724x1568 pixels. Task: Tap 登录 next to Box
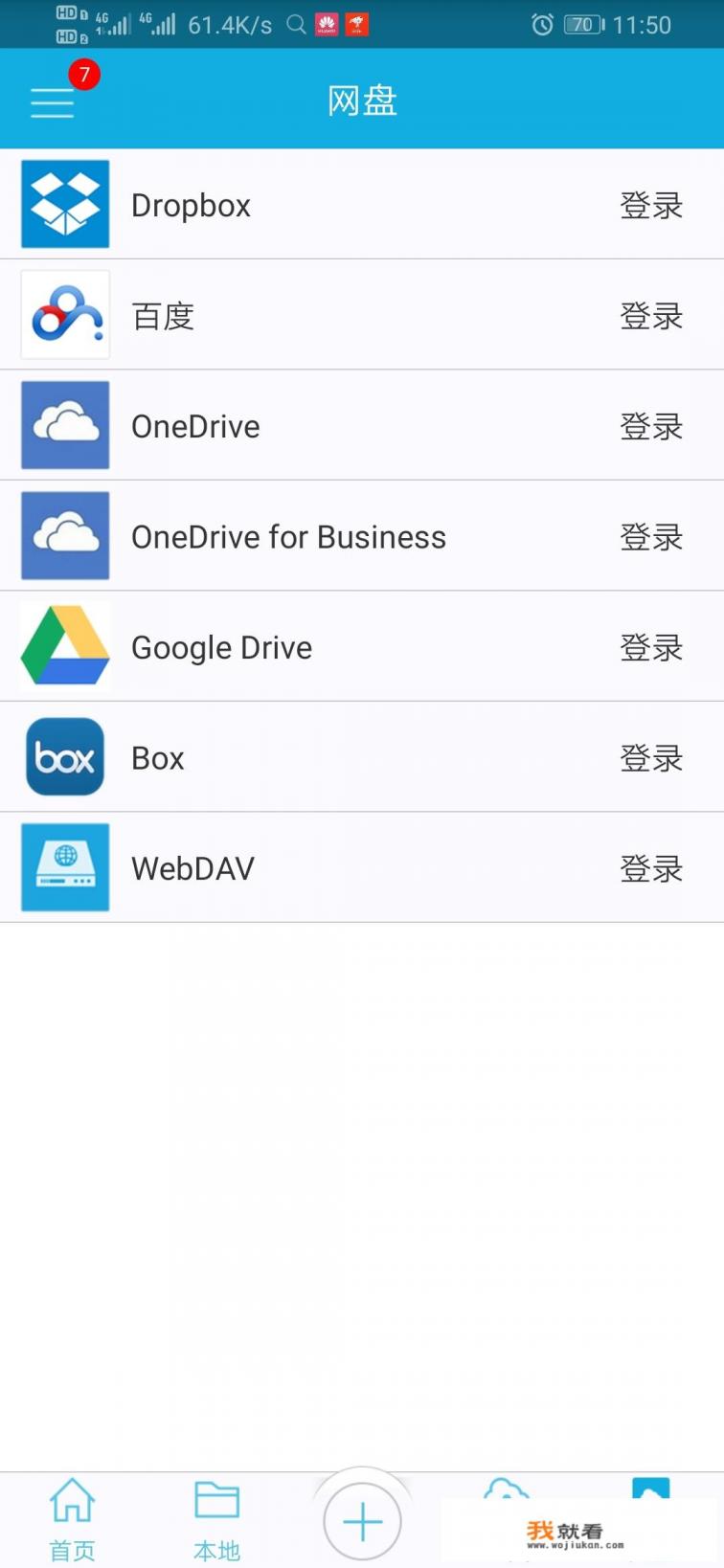(x=651, y=756)
